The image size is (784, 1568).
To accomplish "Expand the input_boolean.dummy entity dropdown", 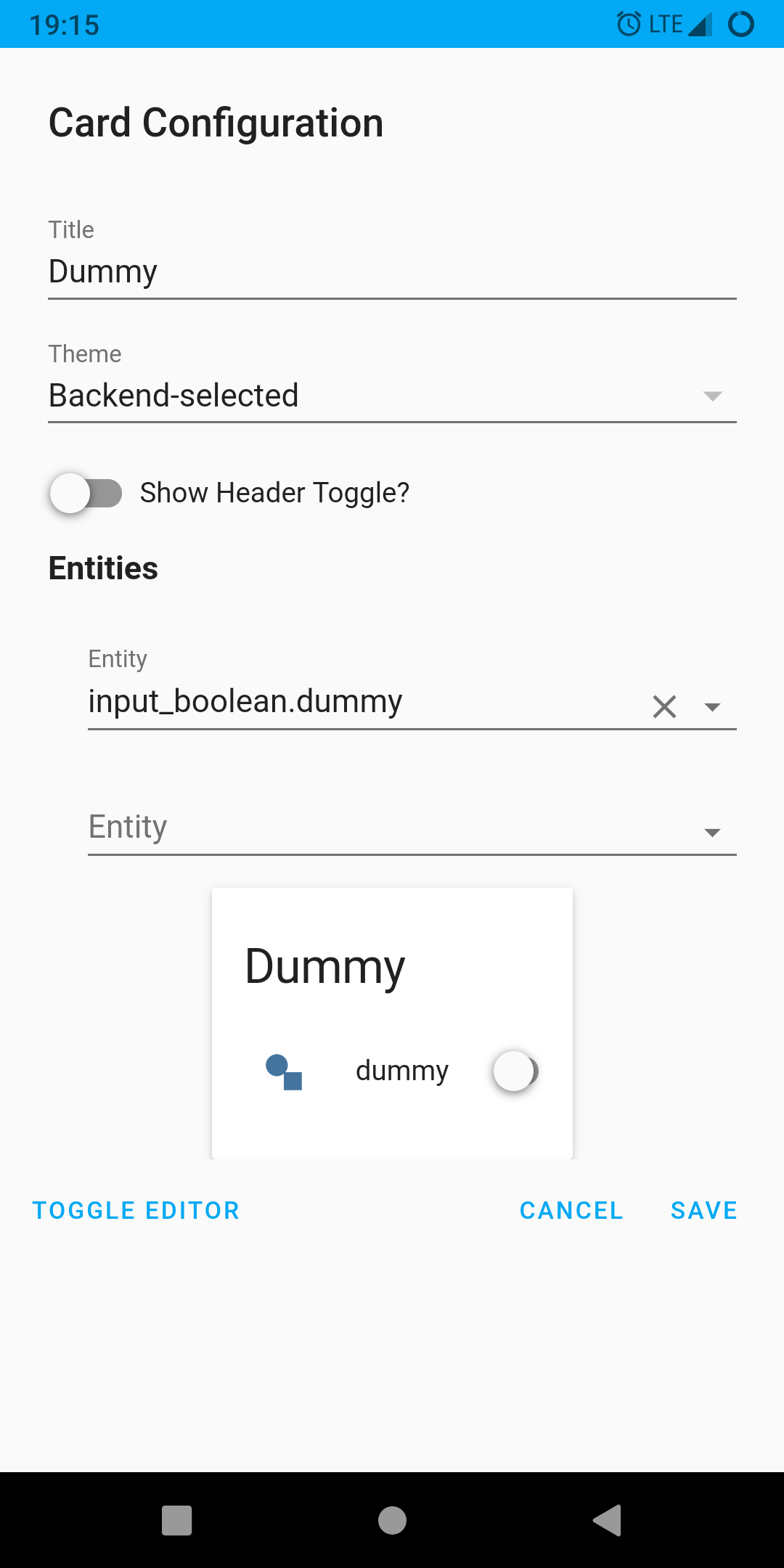I will (712, 707).
